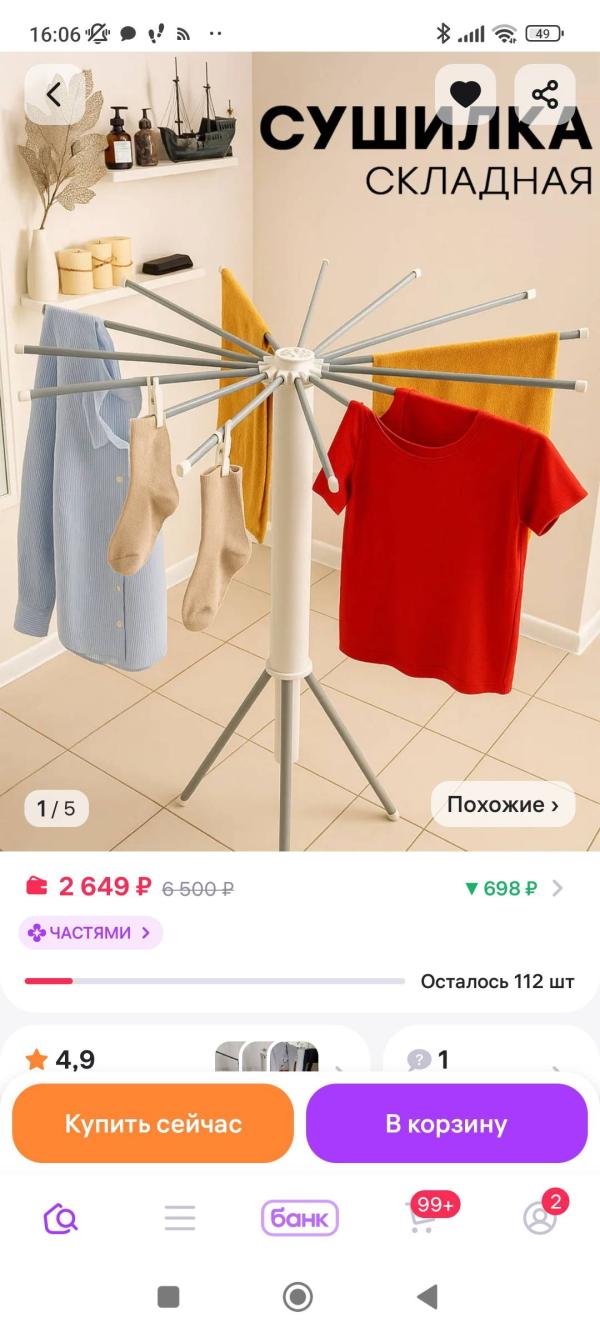Image resolution: width=600 pixels, height=1332 pixels.
Task: Go back using the top arrow
Action: (54, 95)
